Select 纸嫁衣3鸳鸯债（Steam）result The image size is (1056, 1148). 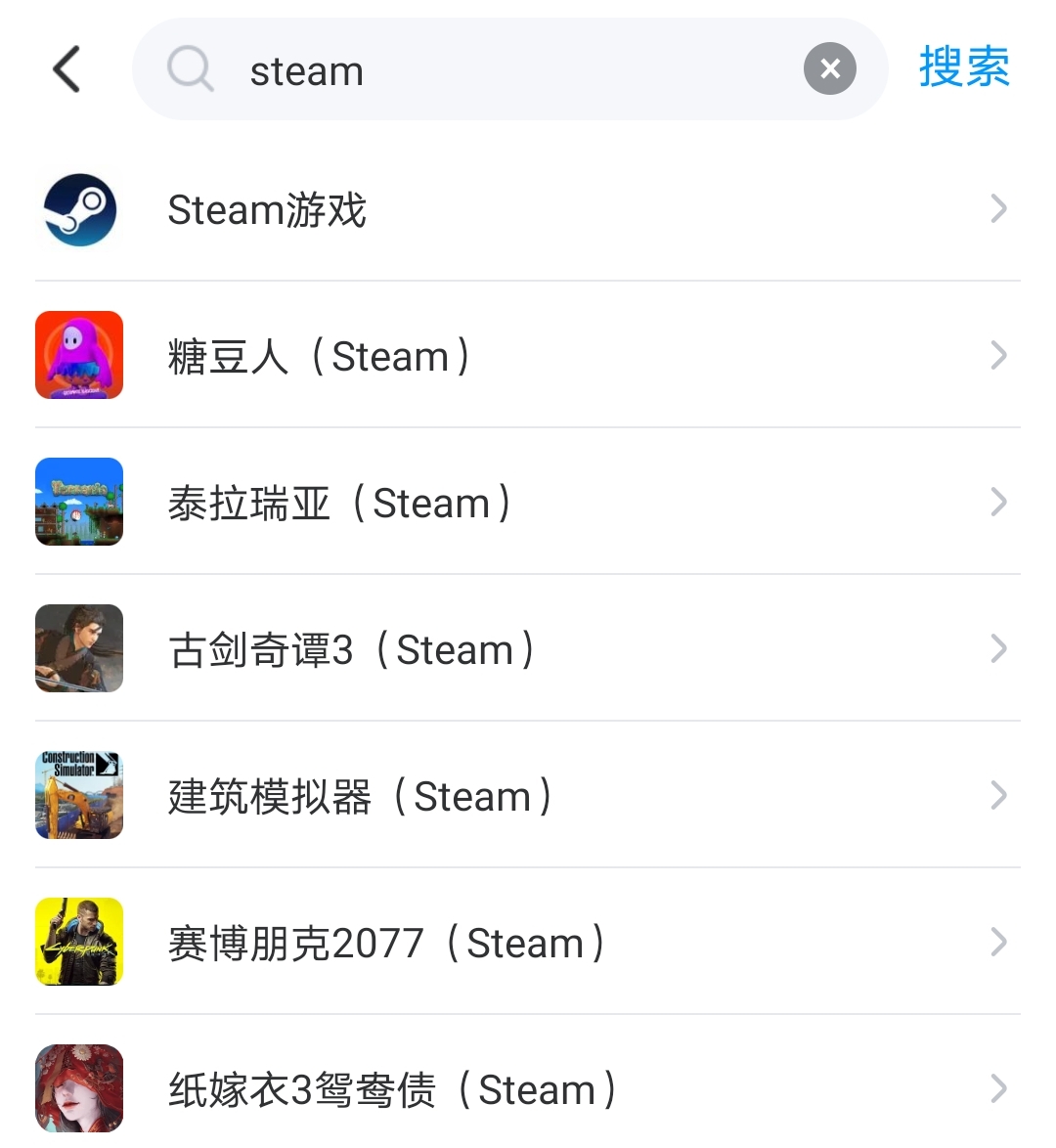[x=528, y=1087]
